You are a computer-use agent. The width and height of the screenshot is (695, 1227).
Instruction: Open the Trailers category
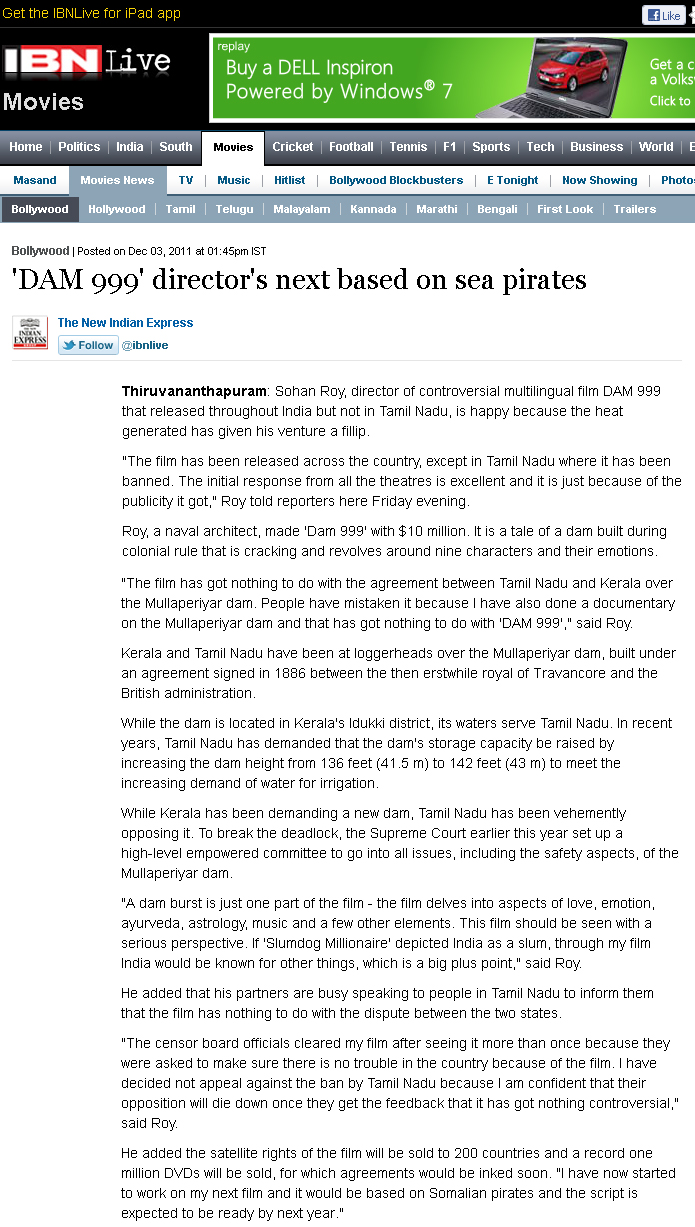(635, 210)
